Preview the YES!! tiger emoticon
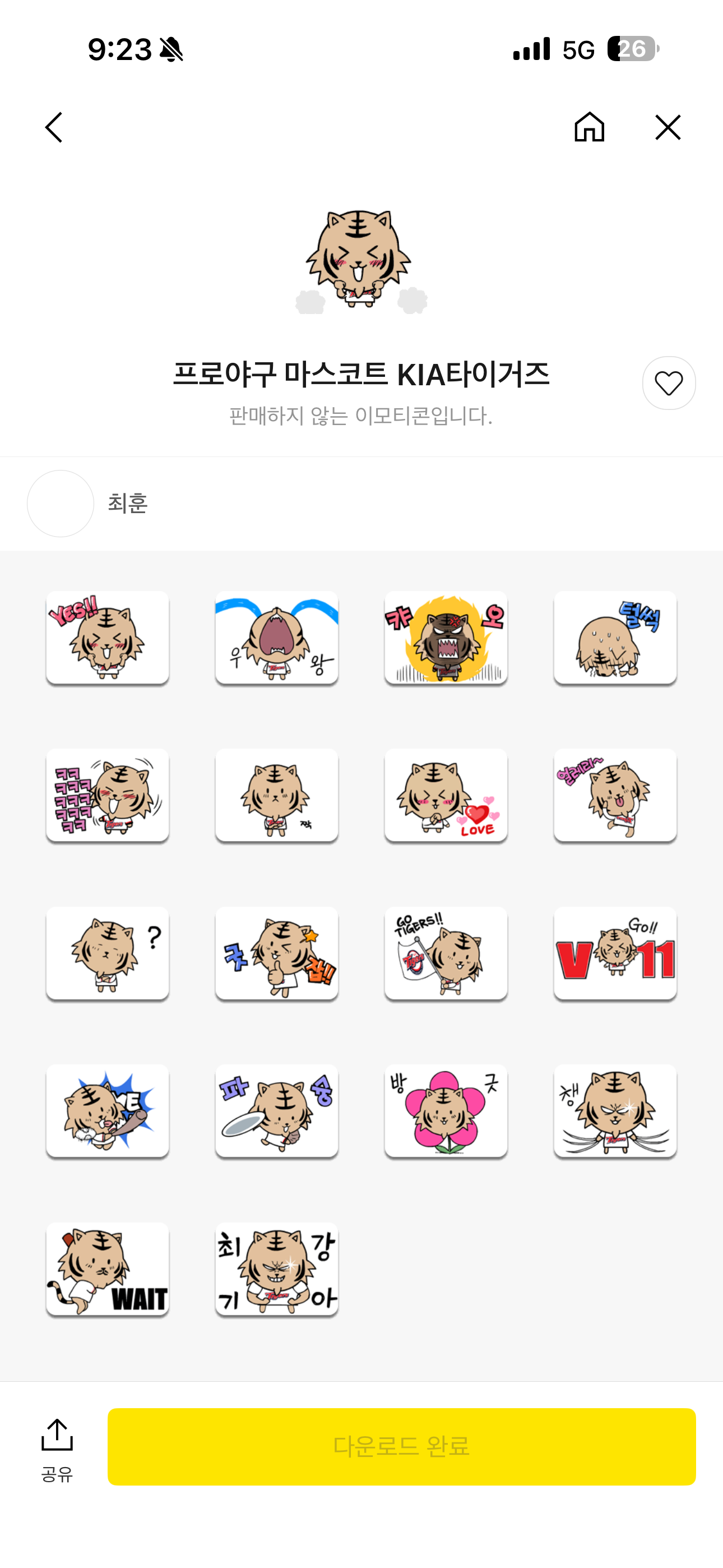Viewport: 723px width, 1568px height. pyautogui.click(x=108, y=637)
